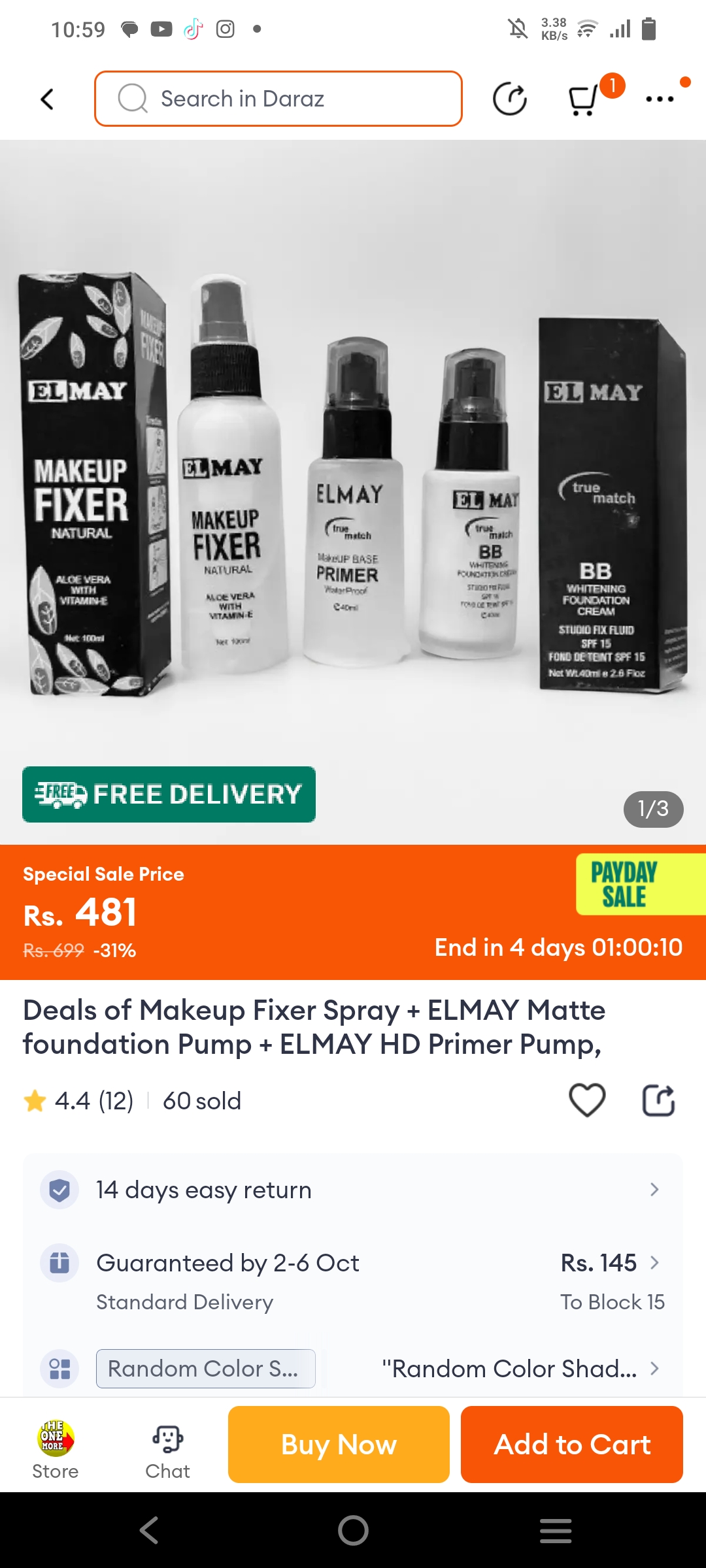This screenshot has width=706, height=1568.
Task: Tap Buy Now
Action: point(339,1445)
